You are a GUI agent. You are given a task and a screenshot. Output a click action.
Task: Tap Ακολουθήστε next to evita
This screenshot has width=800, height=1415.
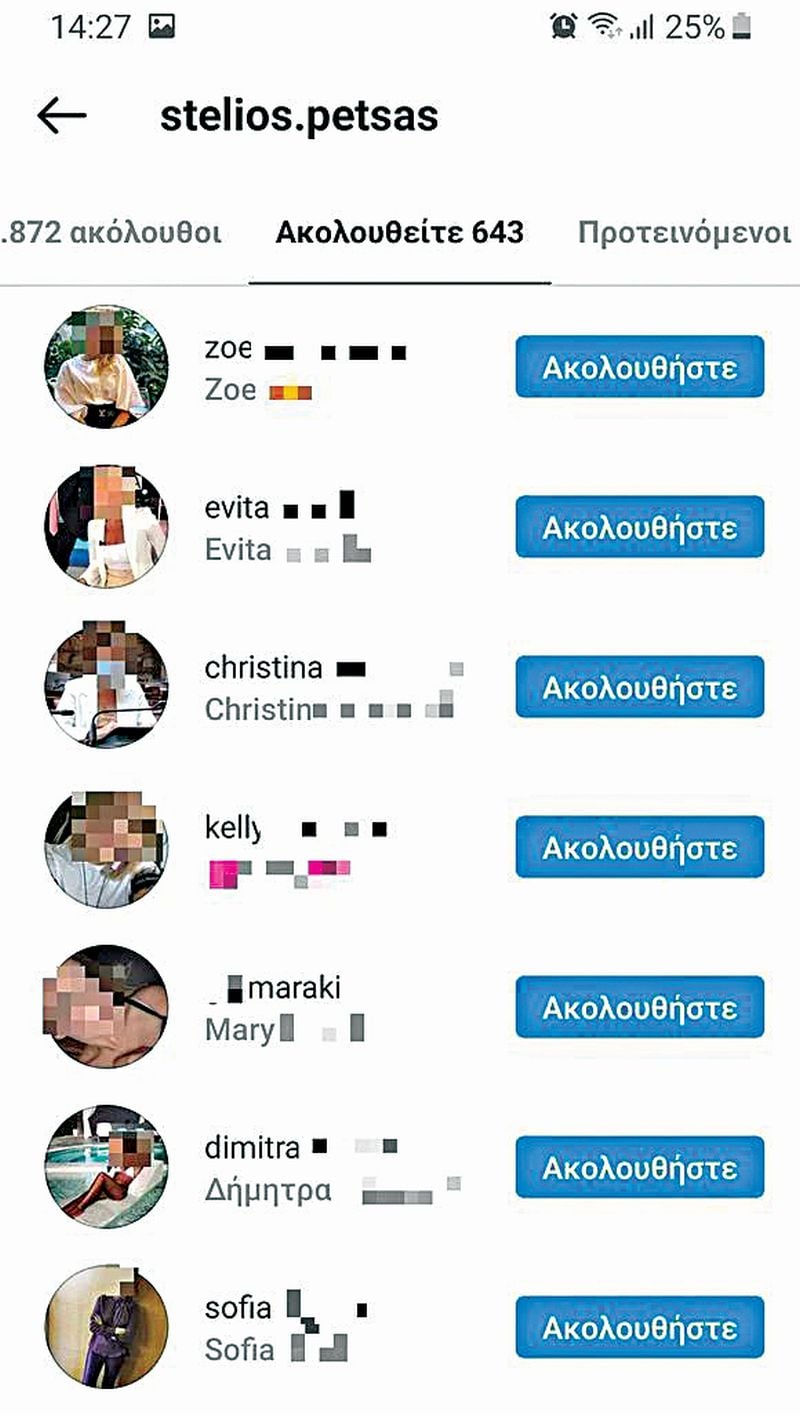pos(640,527)
